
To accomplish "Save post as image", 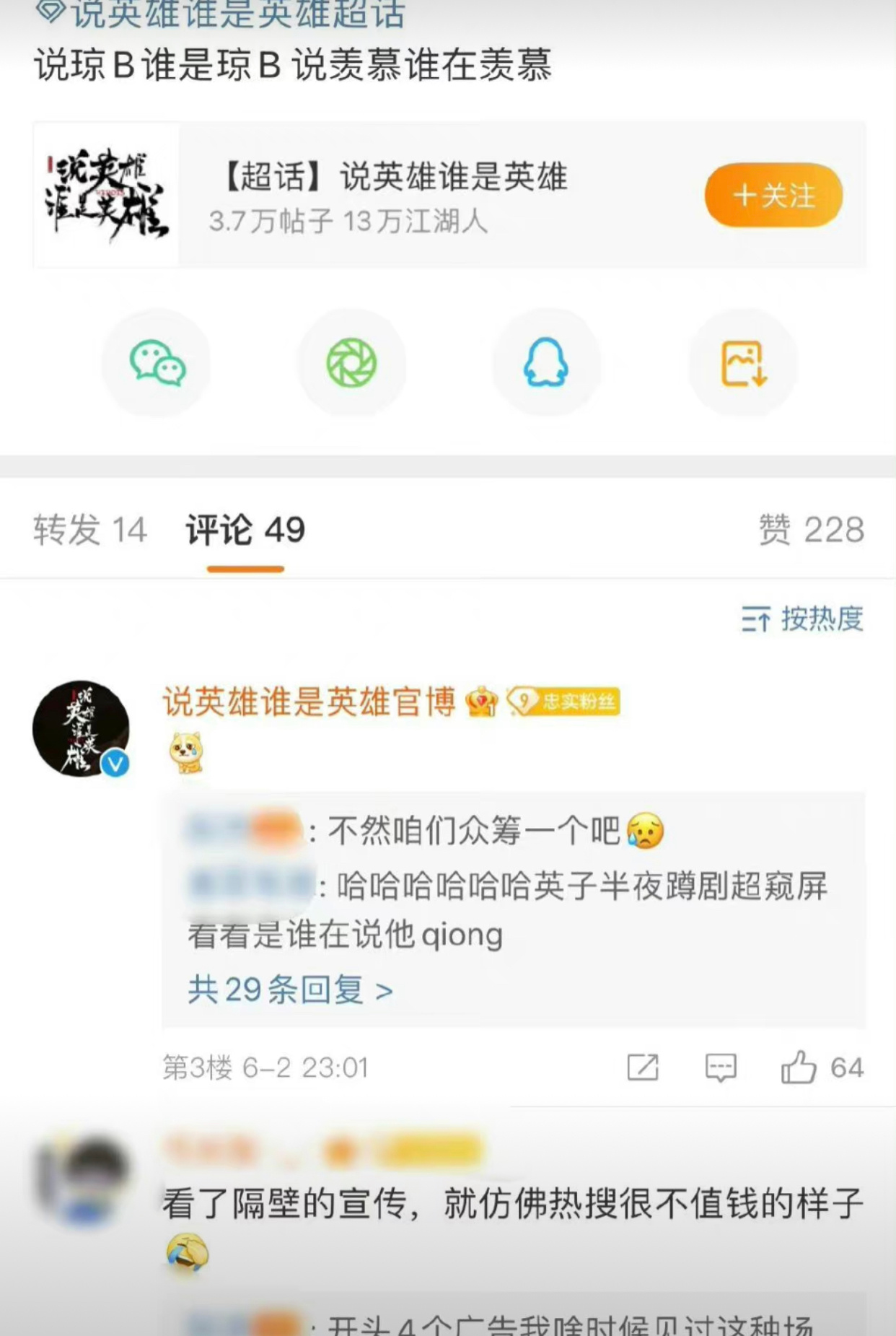I will tap(743, 363).
